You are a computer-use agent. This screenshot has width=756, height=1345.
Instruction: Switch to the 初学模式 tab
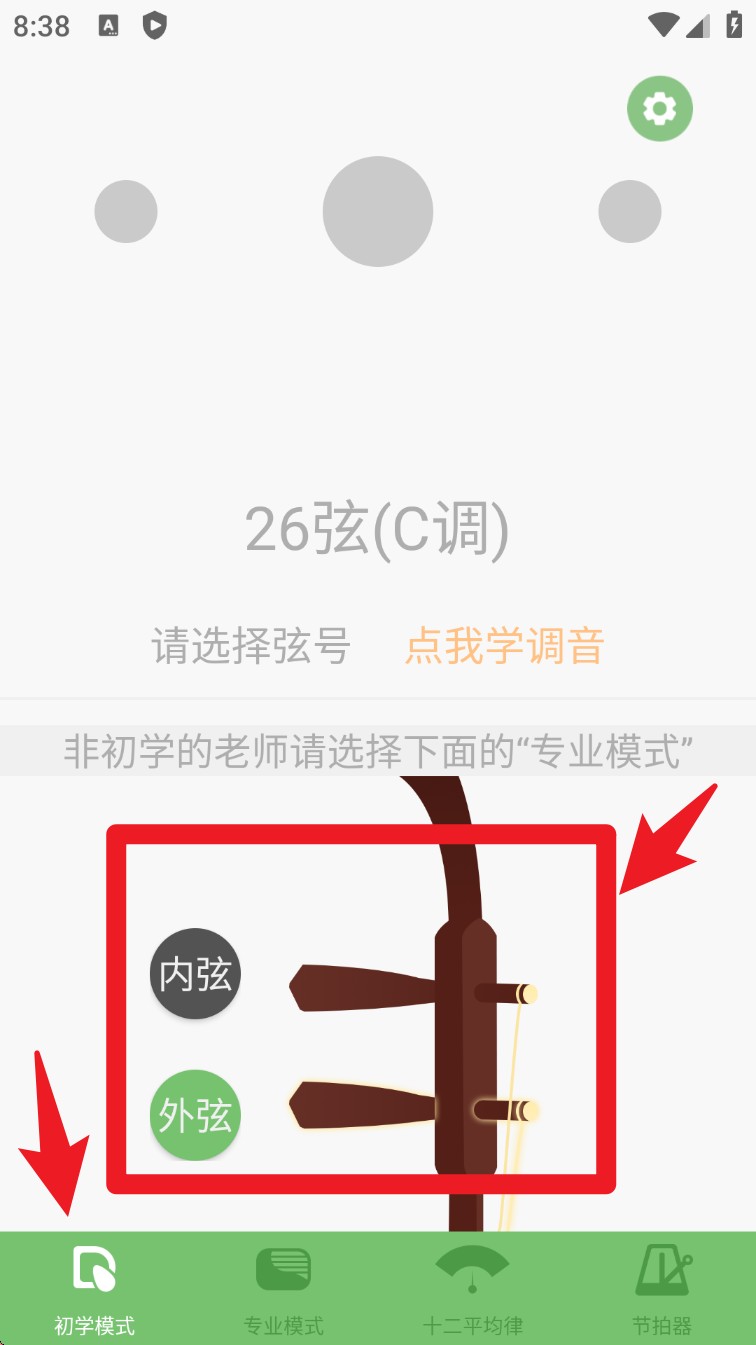click(x=94, y=1290)
